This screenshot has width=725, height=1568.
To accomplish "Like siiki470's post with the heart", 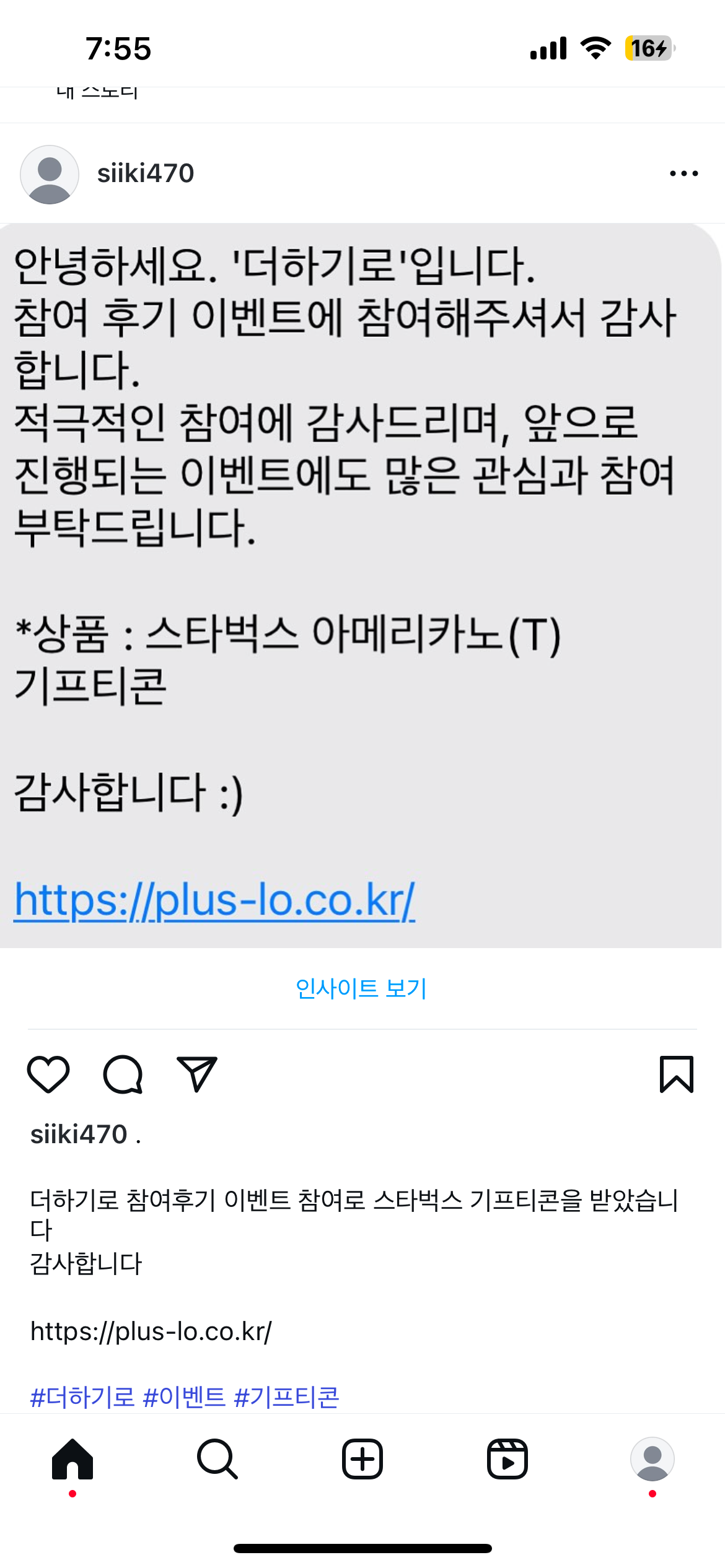I will tap(48, 1074).
